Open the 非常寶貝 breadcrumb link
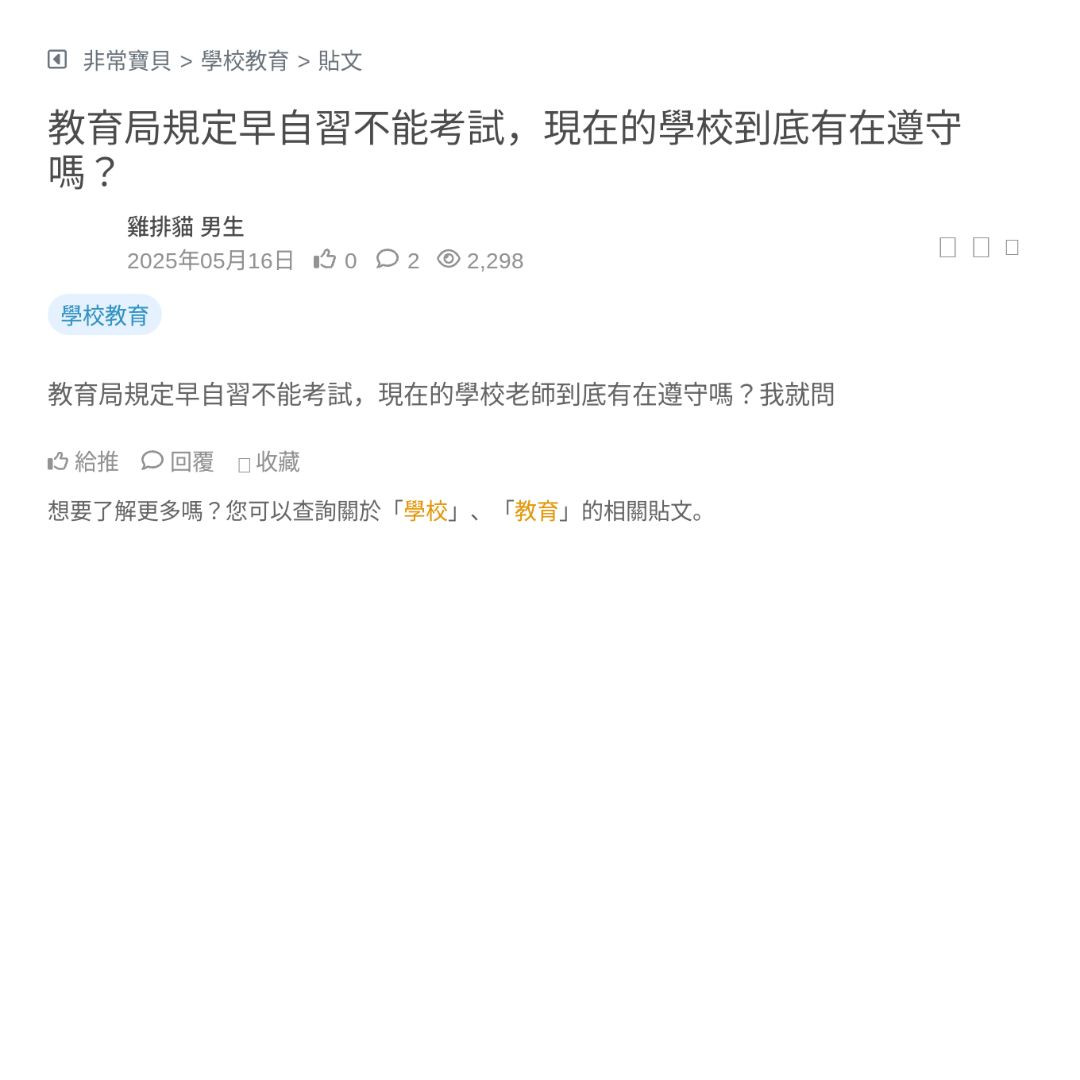 coord(127,61)
